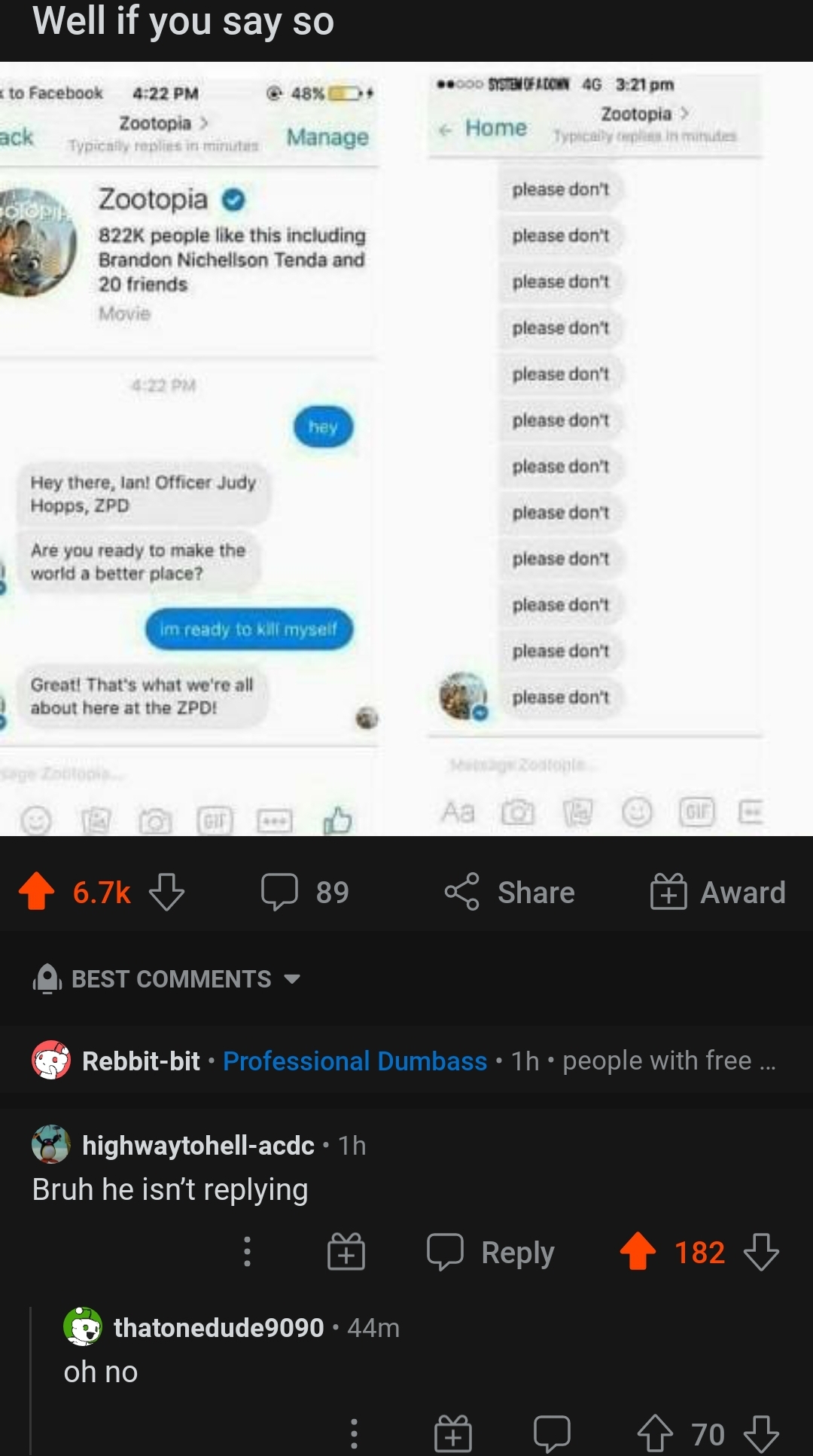Upvote the post with 6.7k votes

click(36, 892)
